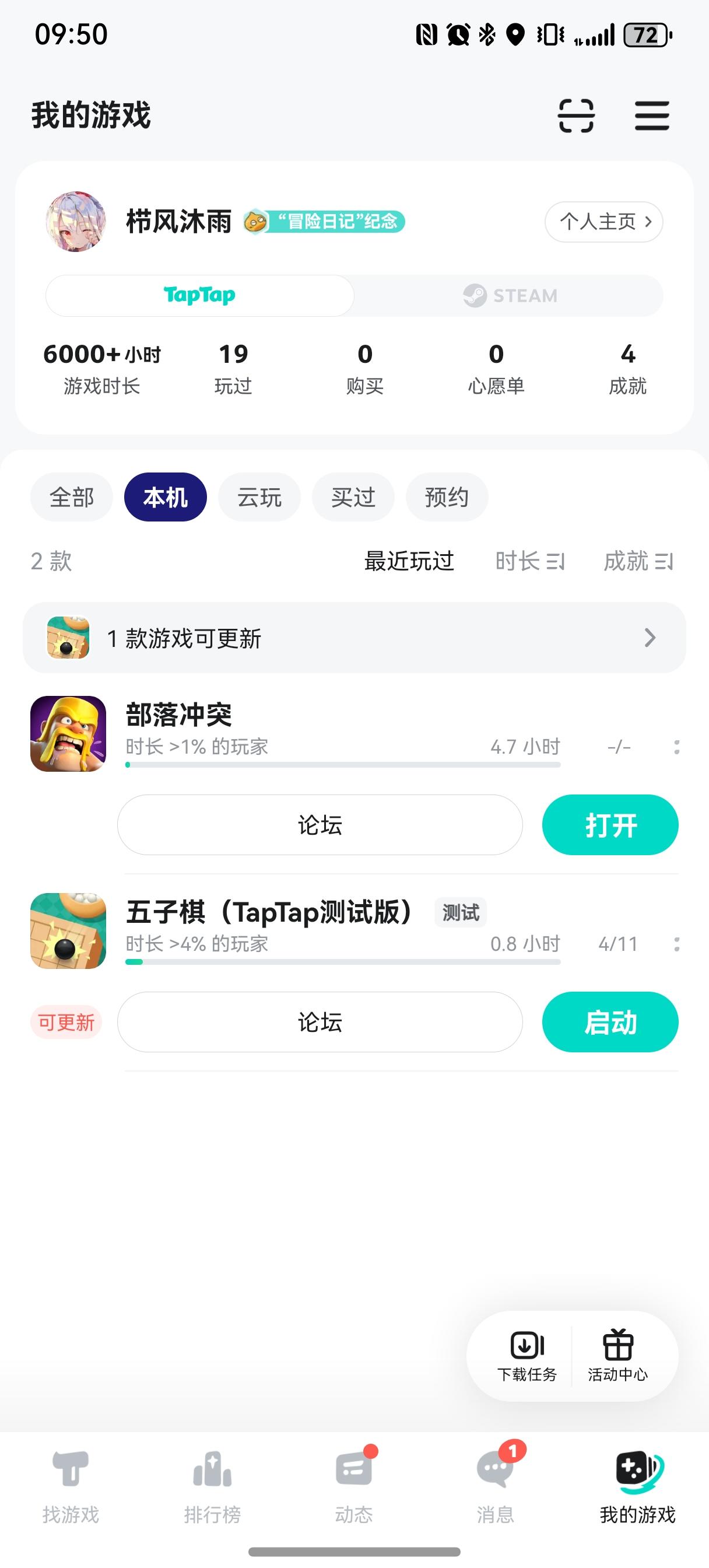Tap 打开 to open 部落冲突
The height and width of the screenshot is (1568, 709).
[x=610, y=825]
